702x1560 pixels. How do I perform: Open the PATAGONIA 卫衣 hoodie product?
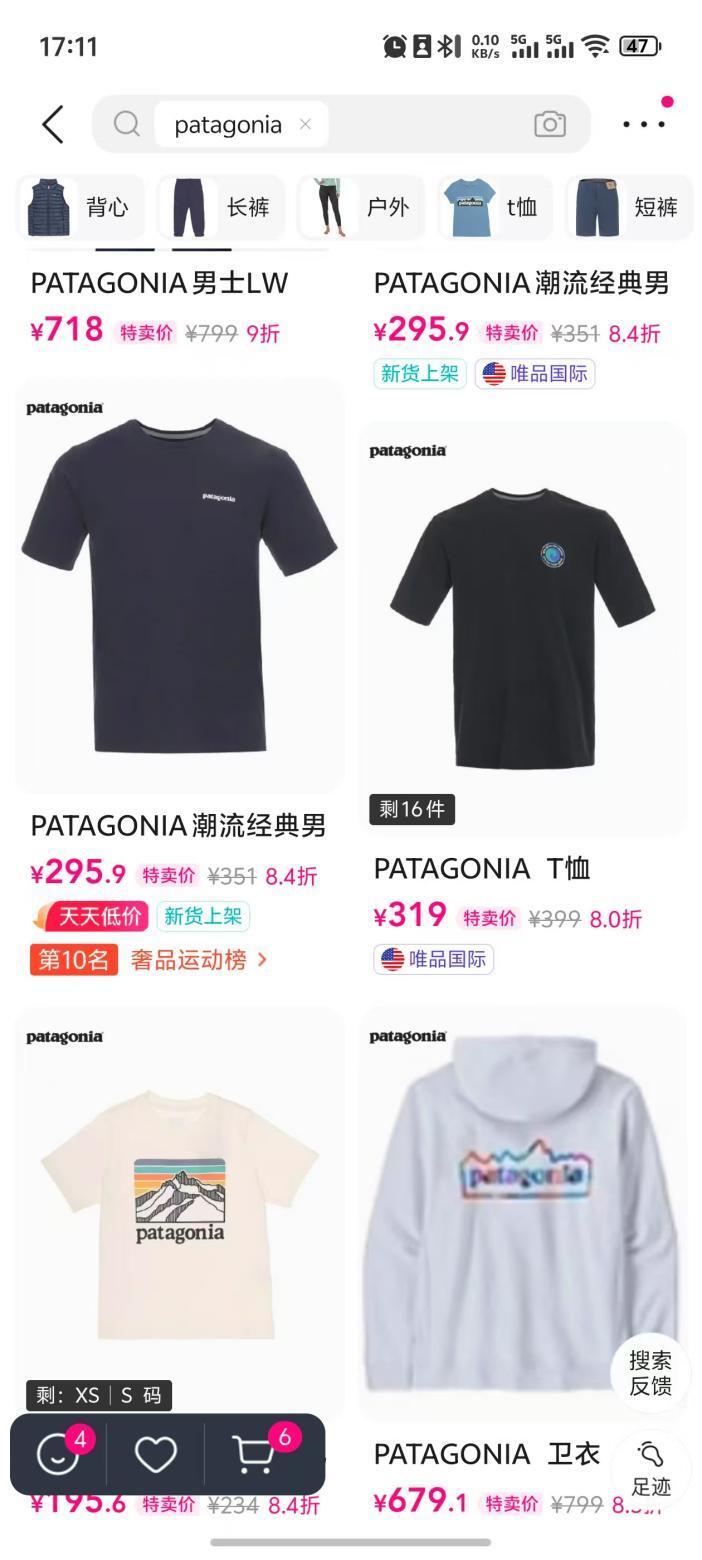[522, 1215]
